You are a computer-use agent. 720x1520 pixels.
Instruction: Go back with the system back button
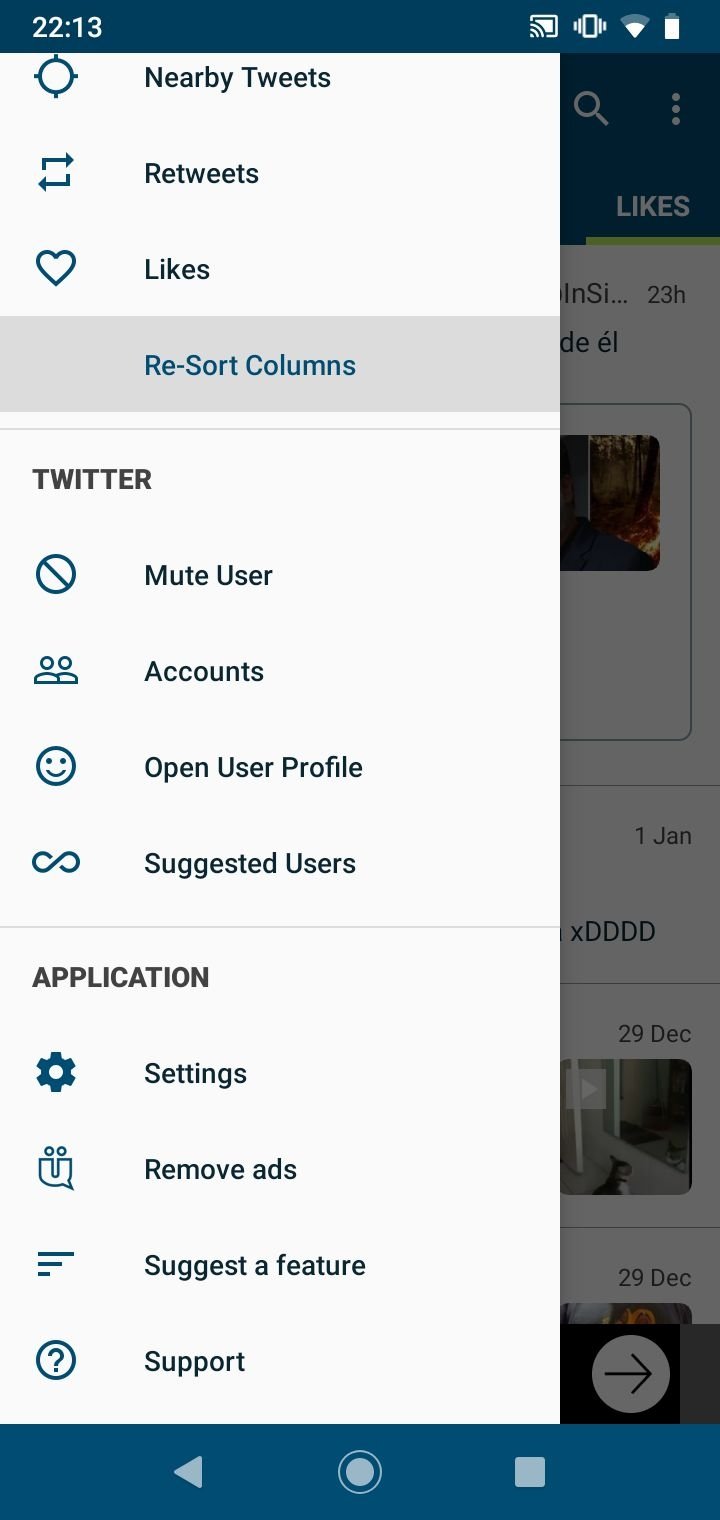point(188,1472)
